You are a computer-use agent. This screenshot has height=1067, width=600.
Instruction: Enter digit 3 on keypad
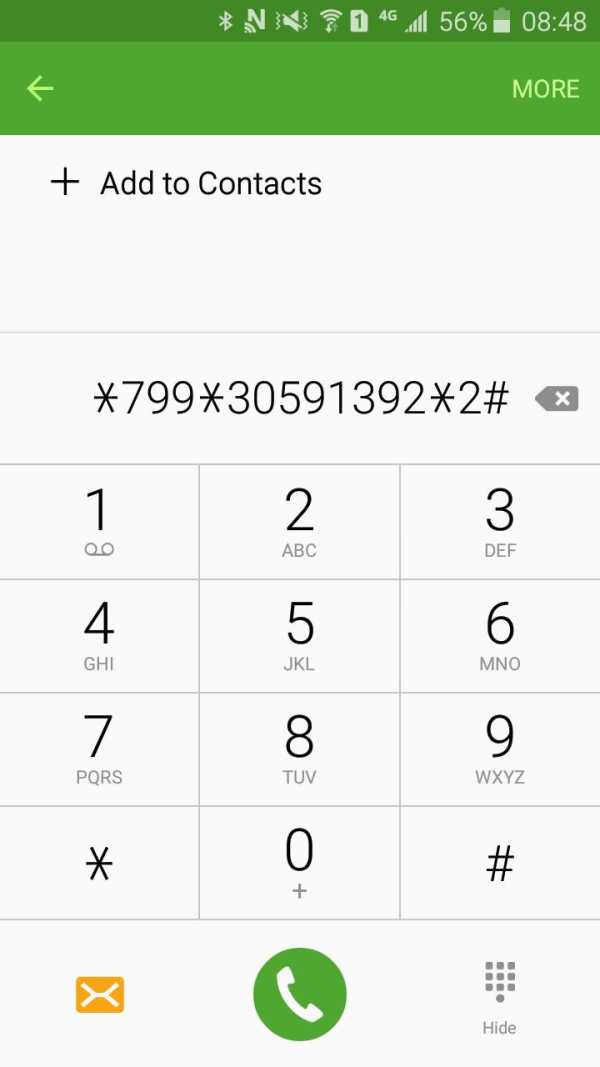[500, 522]
